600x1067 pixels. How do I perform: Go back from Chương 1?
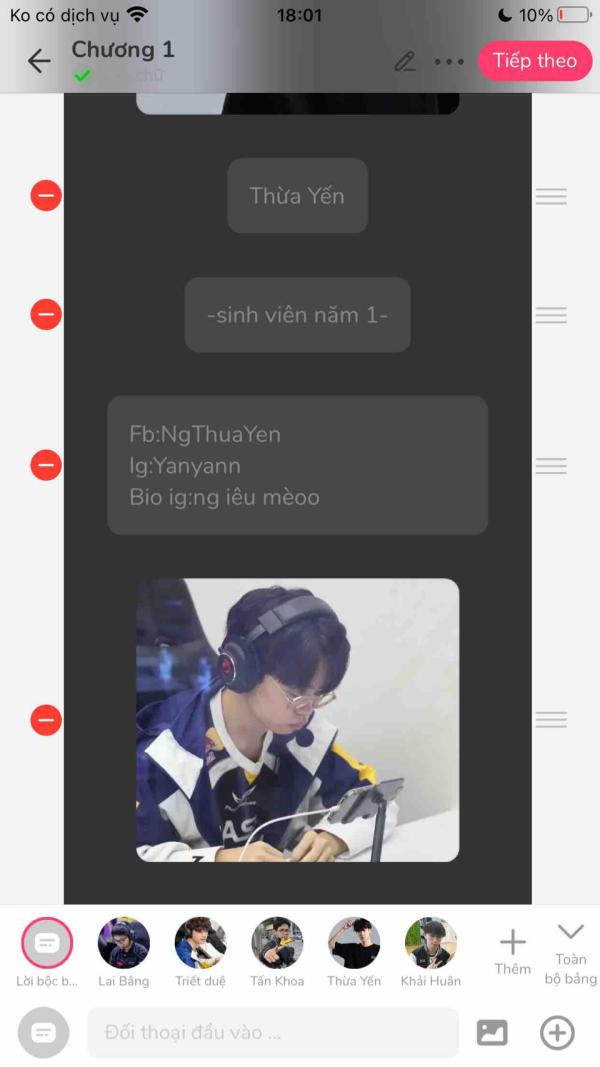pyautogui.click(x=39, y=61)
